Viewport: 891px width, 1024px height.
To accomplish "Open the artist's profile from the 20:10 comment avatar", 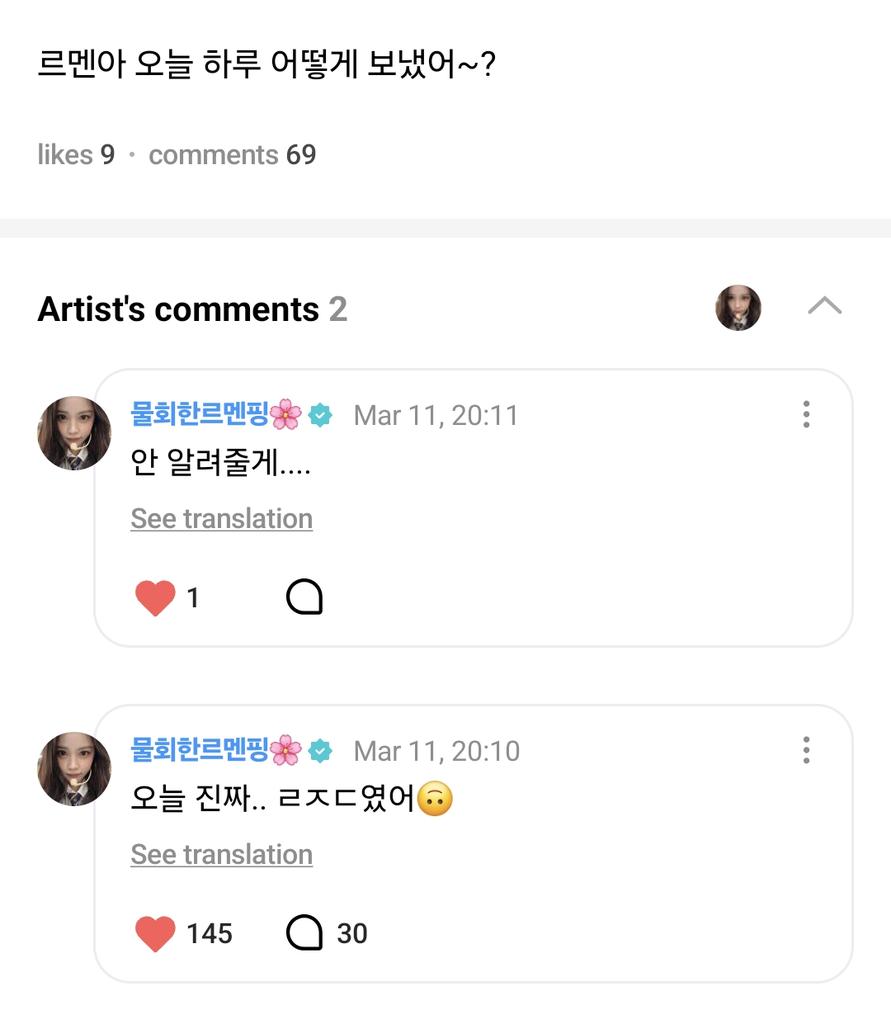I will coord(74,769).
